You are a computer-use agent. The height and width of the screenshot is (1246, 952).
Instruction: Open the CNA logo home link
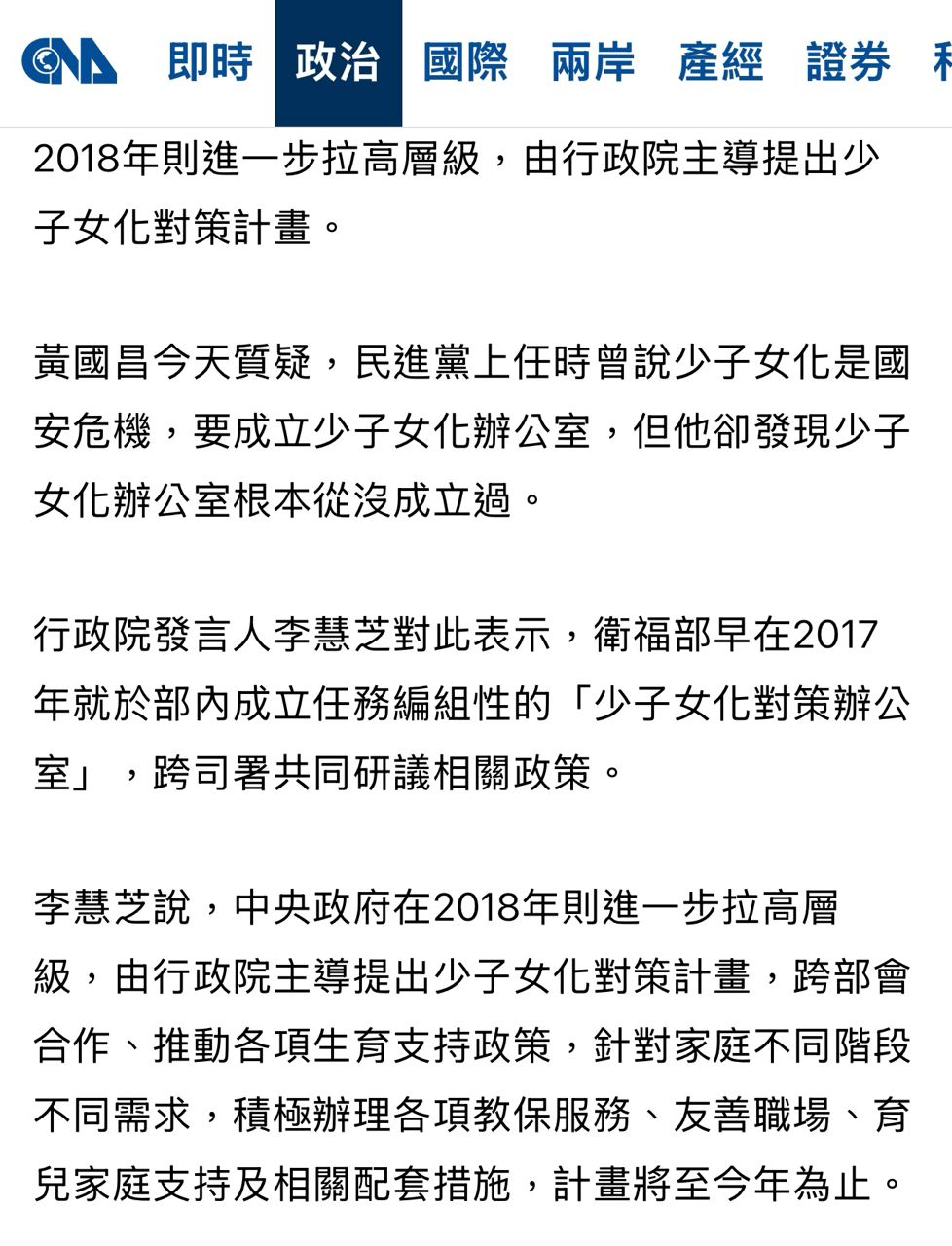[x=69, y=62]
